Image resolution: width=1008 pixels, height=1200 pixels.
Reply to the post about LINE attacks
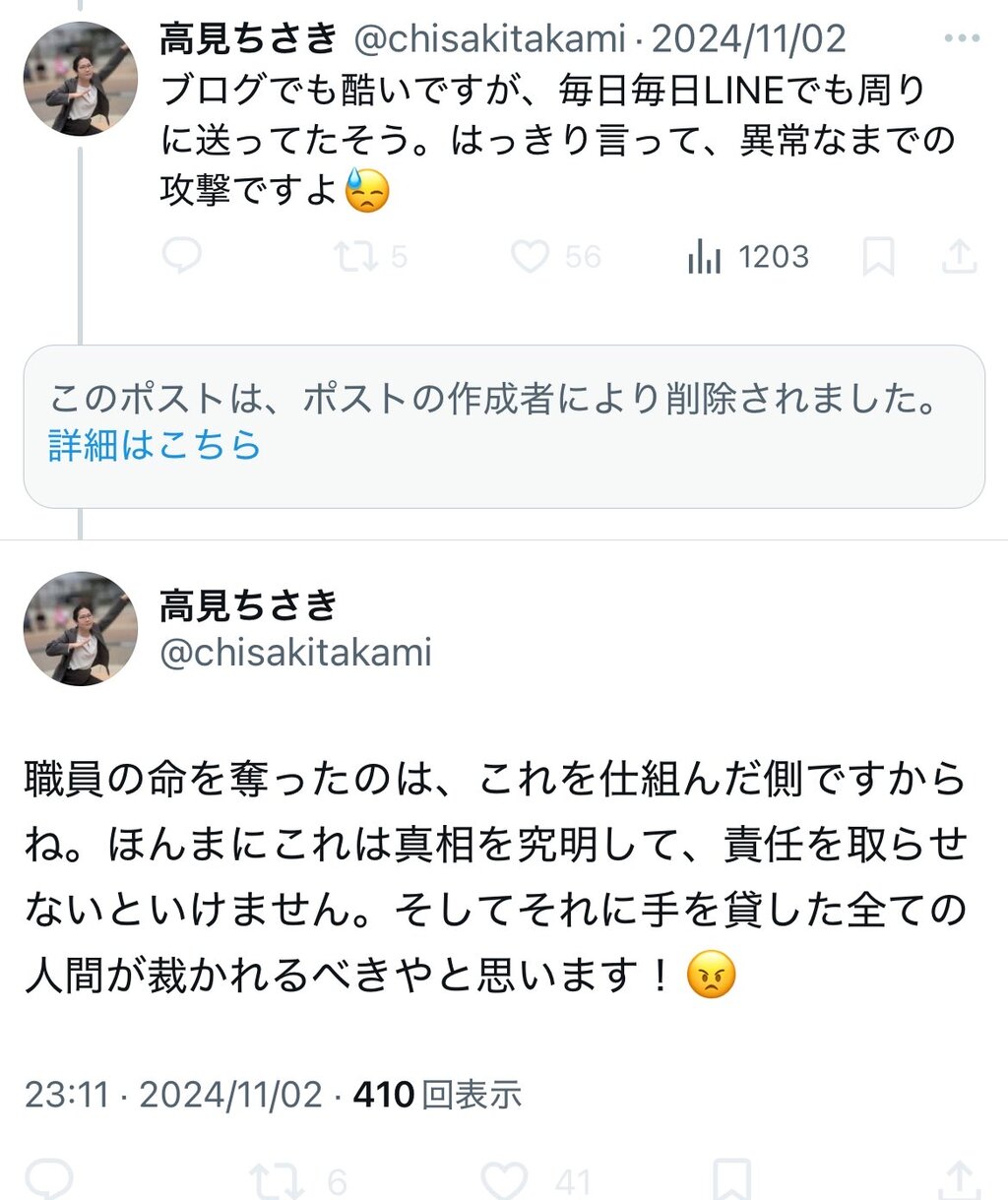(182, 256)
